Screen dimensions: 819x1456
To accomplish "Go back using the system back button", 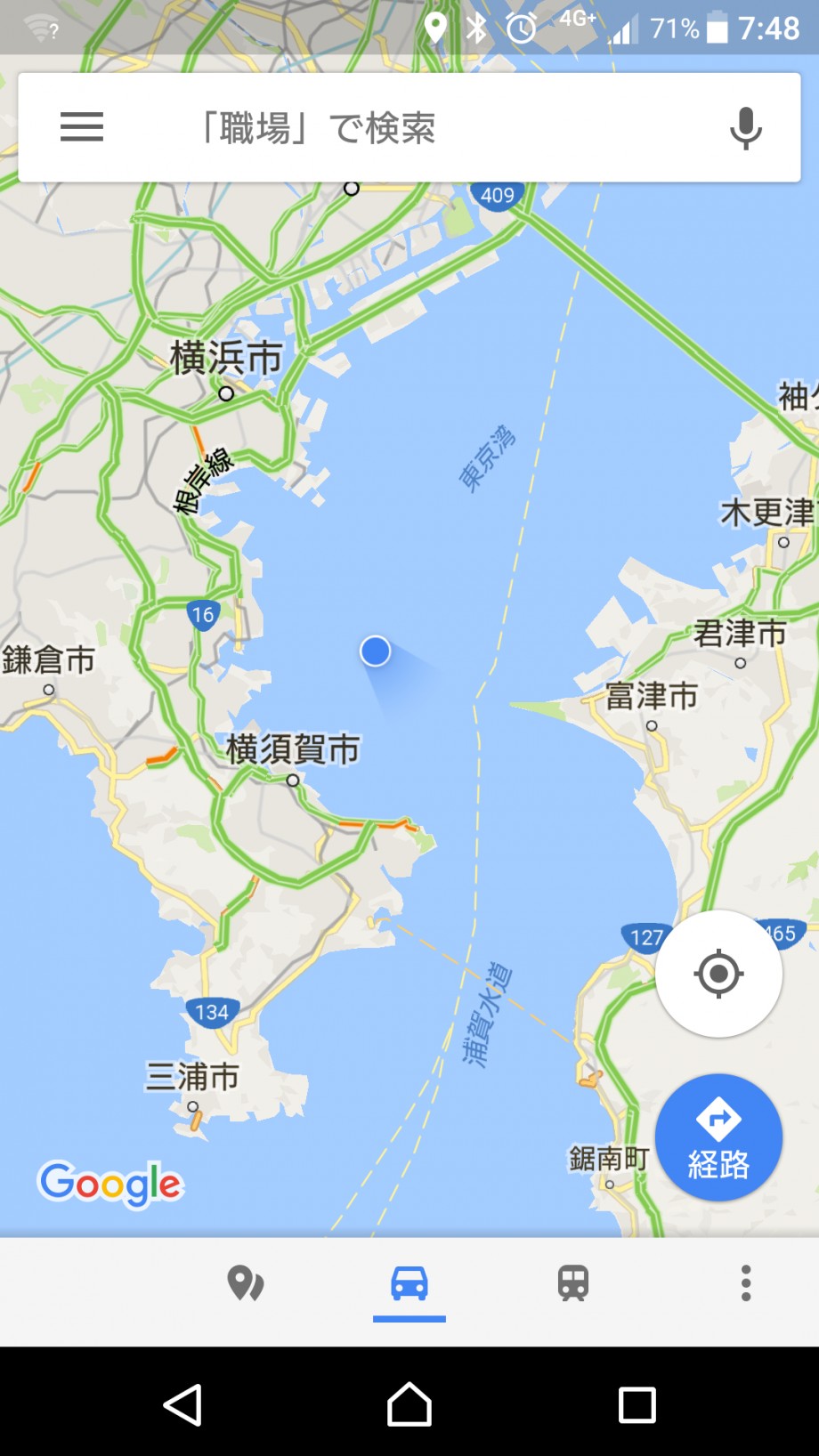I will click(x=182, y=1405).
